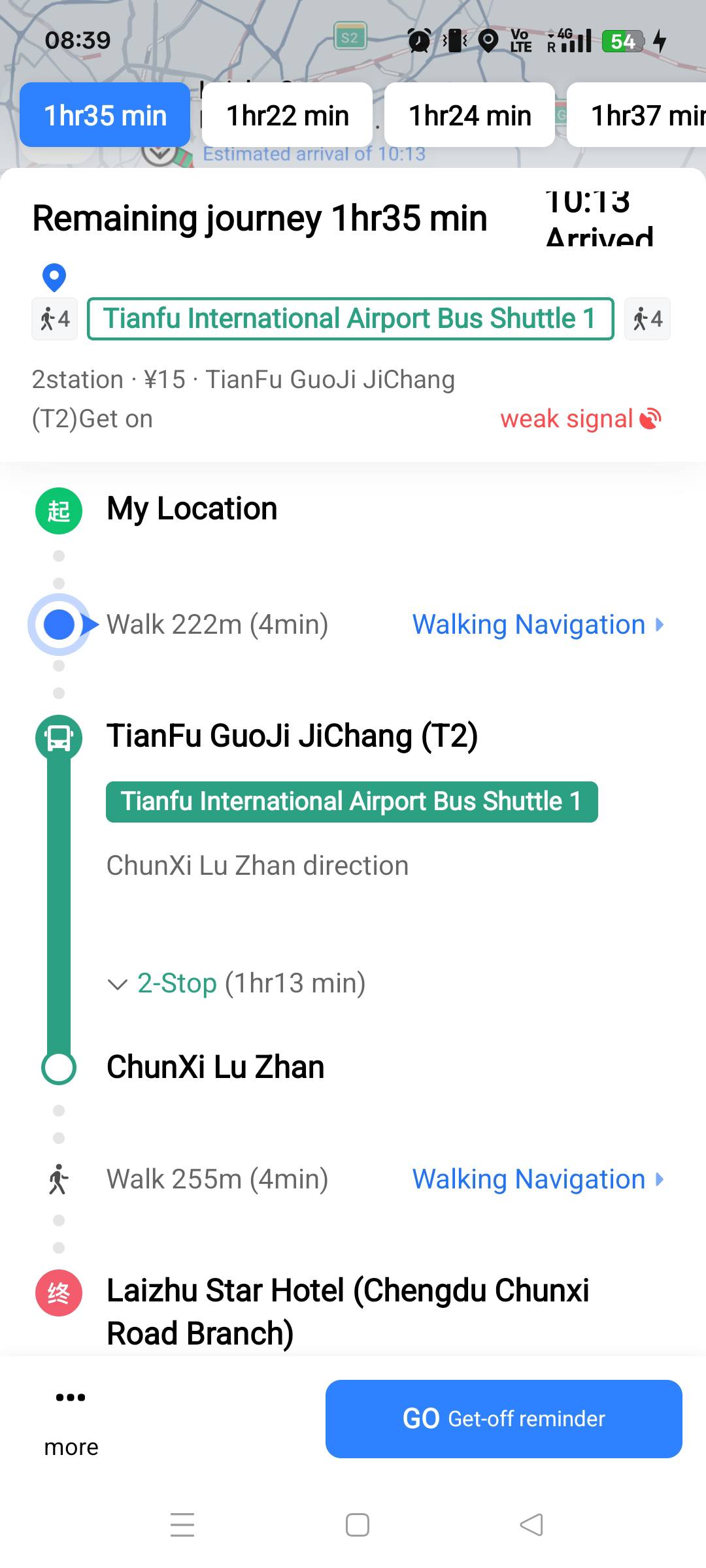Go back using the system back button
Screen dimensions: 706x1568
click(531, 1525)
